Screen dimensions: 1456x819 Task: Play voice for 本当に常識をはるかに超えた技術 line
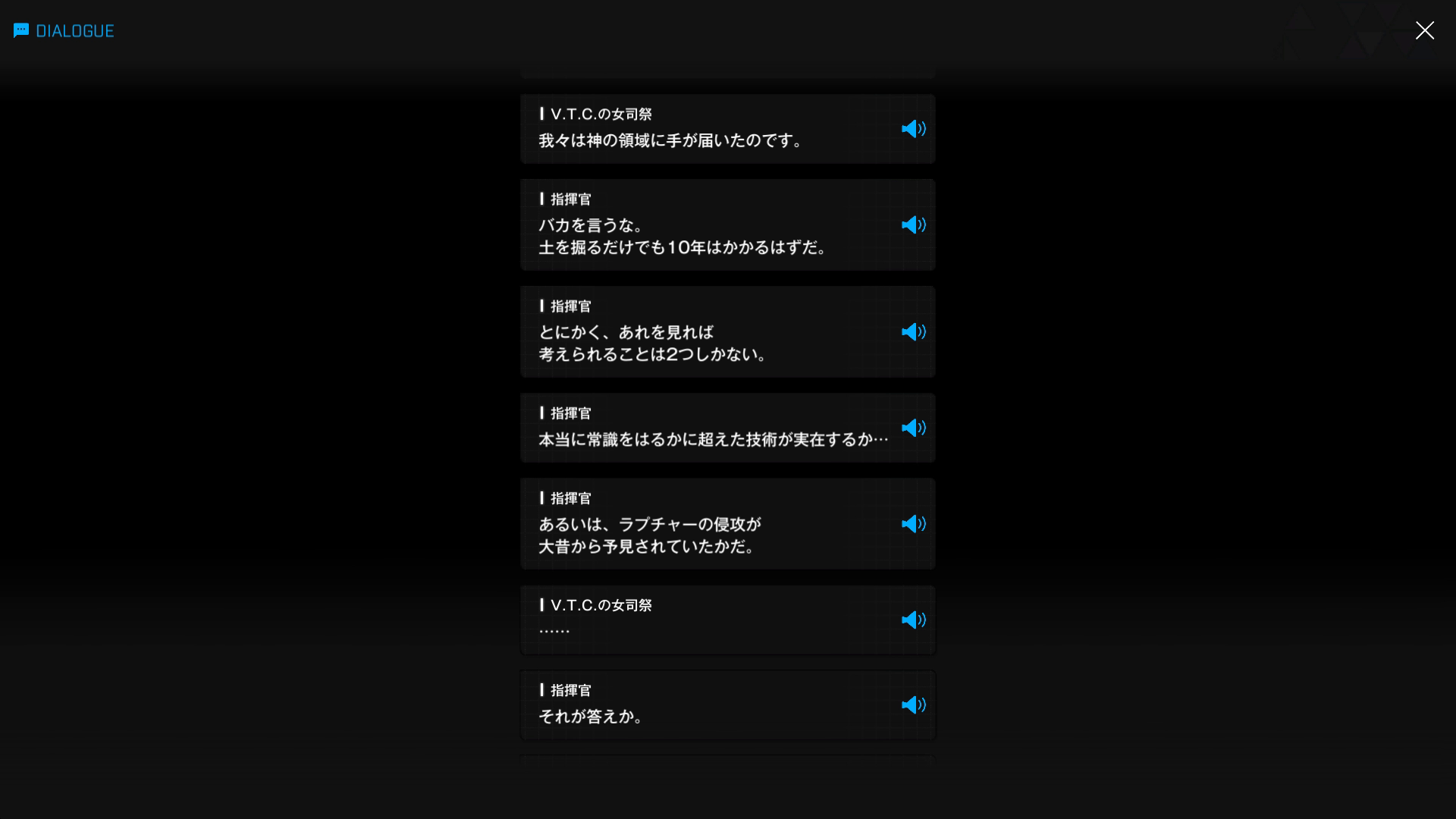pyautogui.click(x=913, y=428)
